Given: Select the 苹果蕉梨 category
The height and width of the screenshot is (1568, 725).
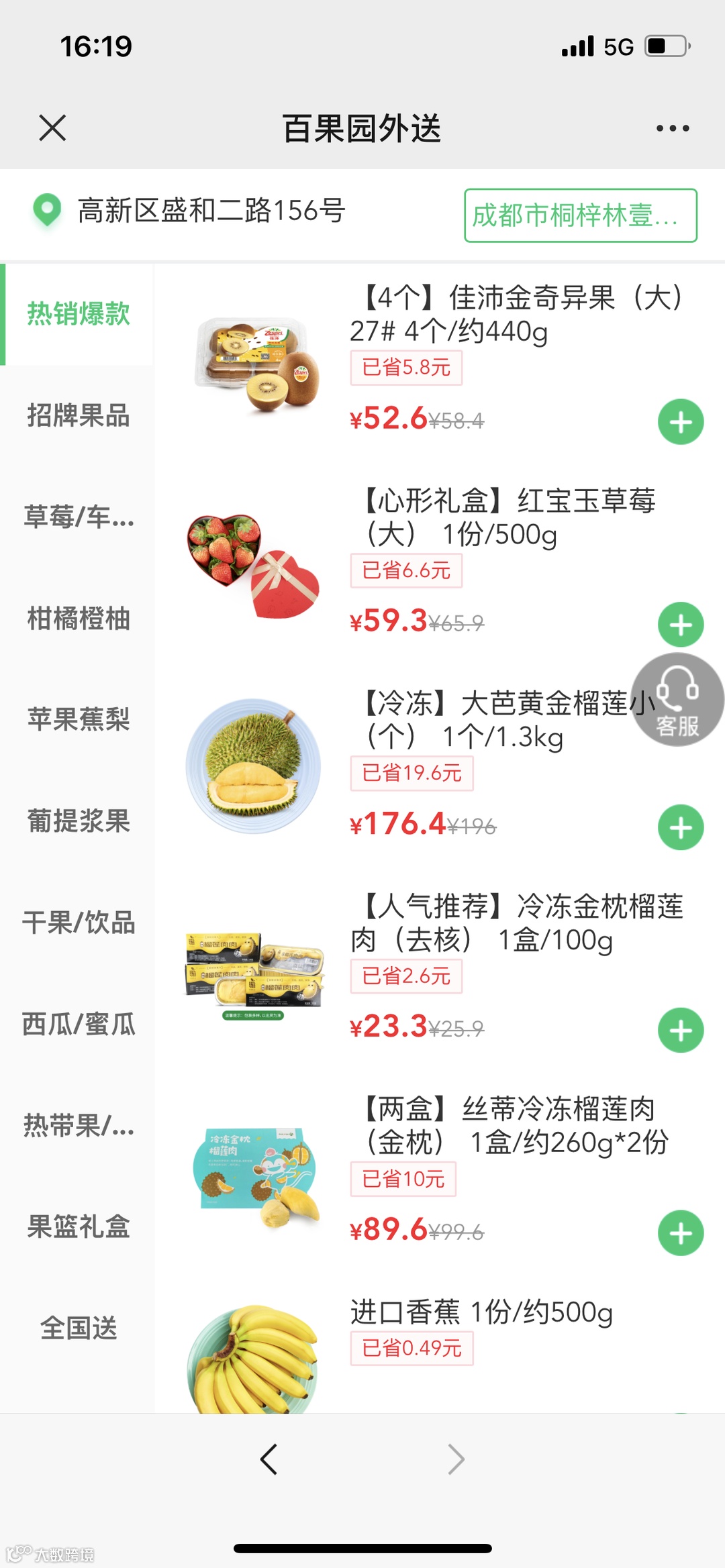Looking at the screenshot, I should 78,719.
